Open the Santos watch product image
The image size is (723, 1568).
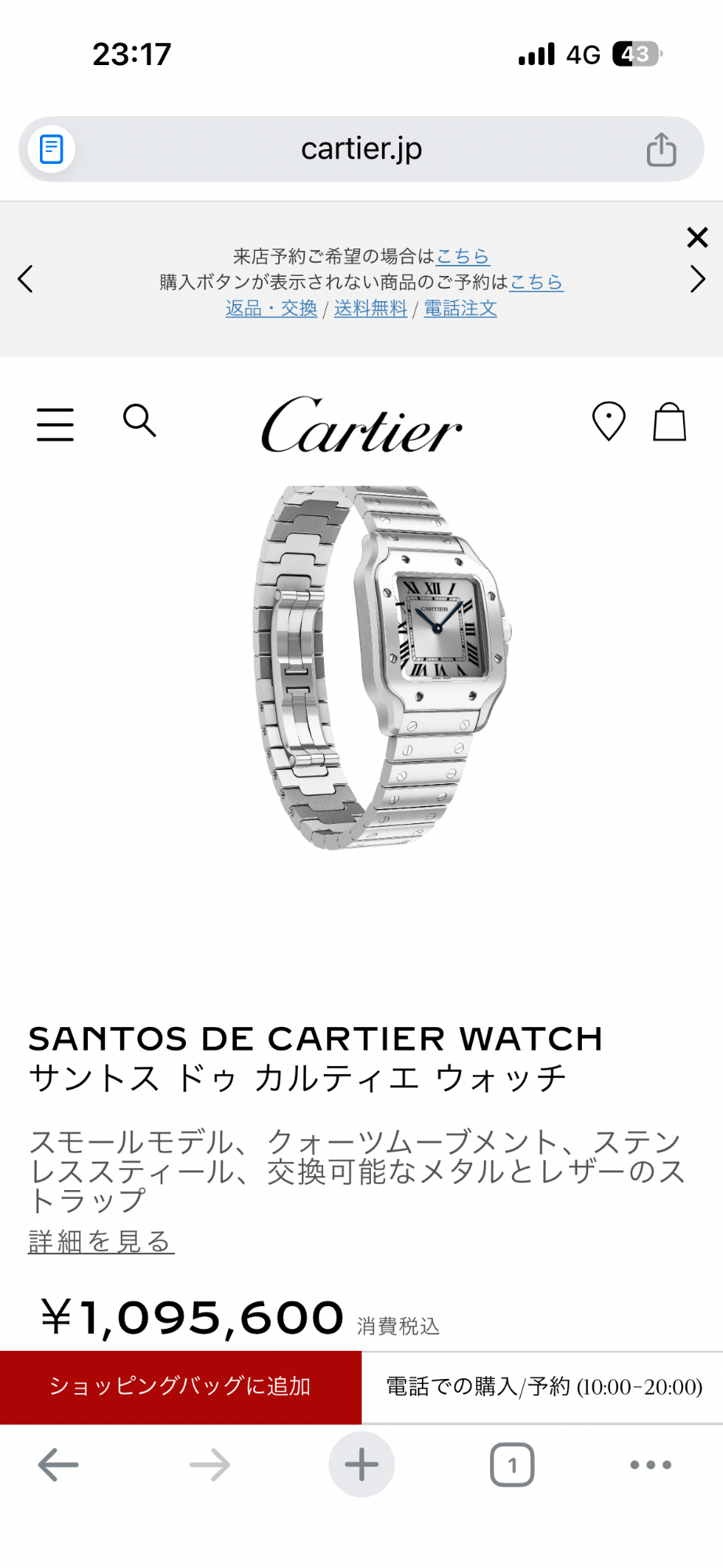pyautogui.click(x=380, y=666)
